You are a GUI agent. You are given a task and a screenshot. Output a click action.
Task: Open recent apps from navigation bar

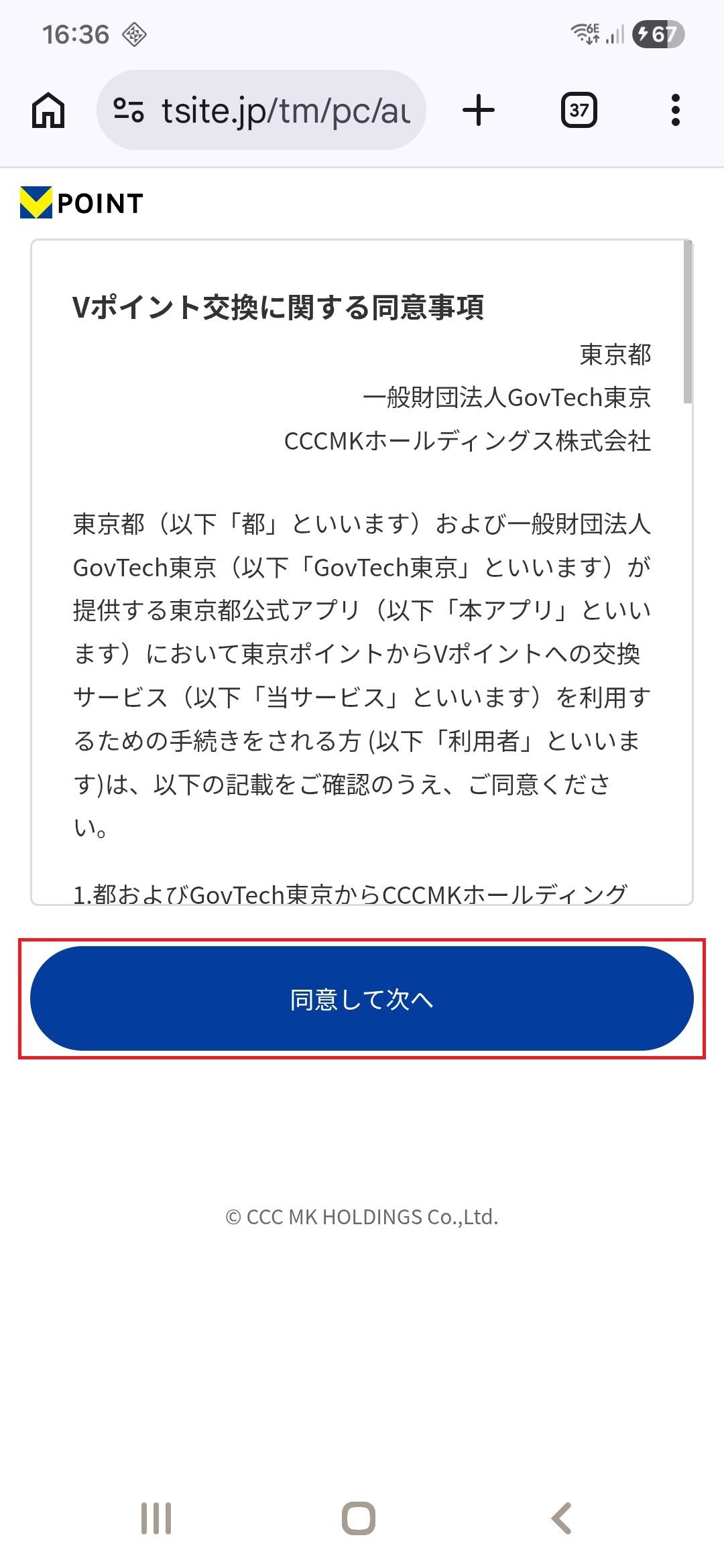pyautogui.click(x=156, y=1518)
